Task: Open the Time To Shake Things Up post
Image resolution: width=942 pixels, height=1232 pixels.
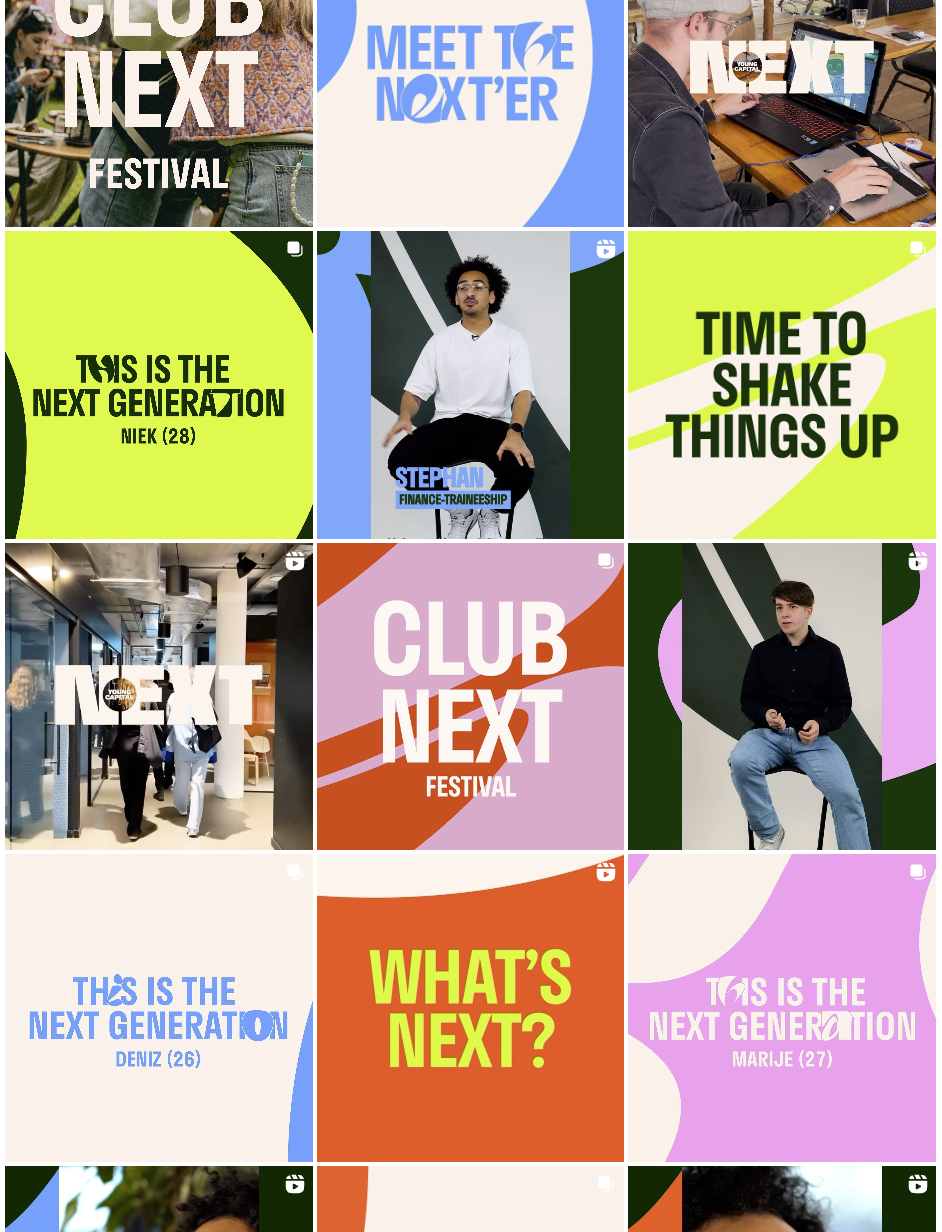Action: click(781, 385)
